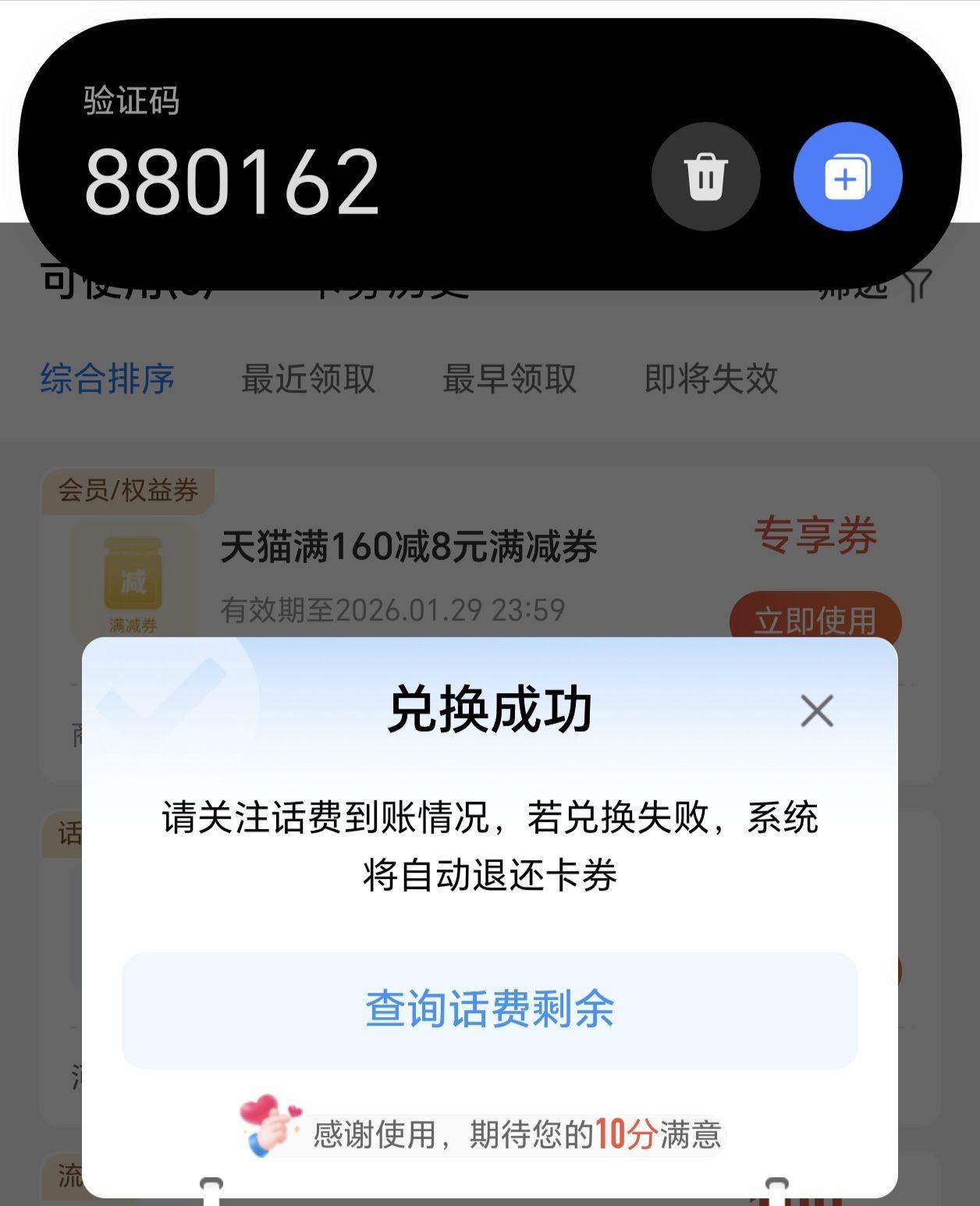Tap the 立即使用 button on the Tmall coupon
The image size is (980, 1206).
coord(818,621)
